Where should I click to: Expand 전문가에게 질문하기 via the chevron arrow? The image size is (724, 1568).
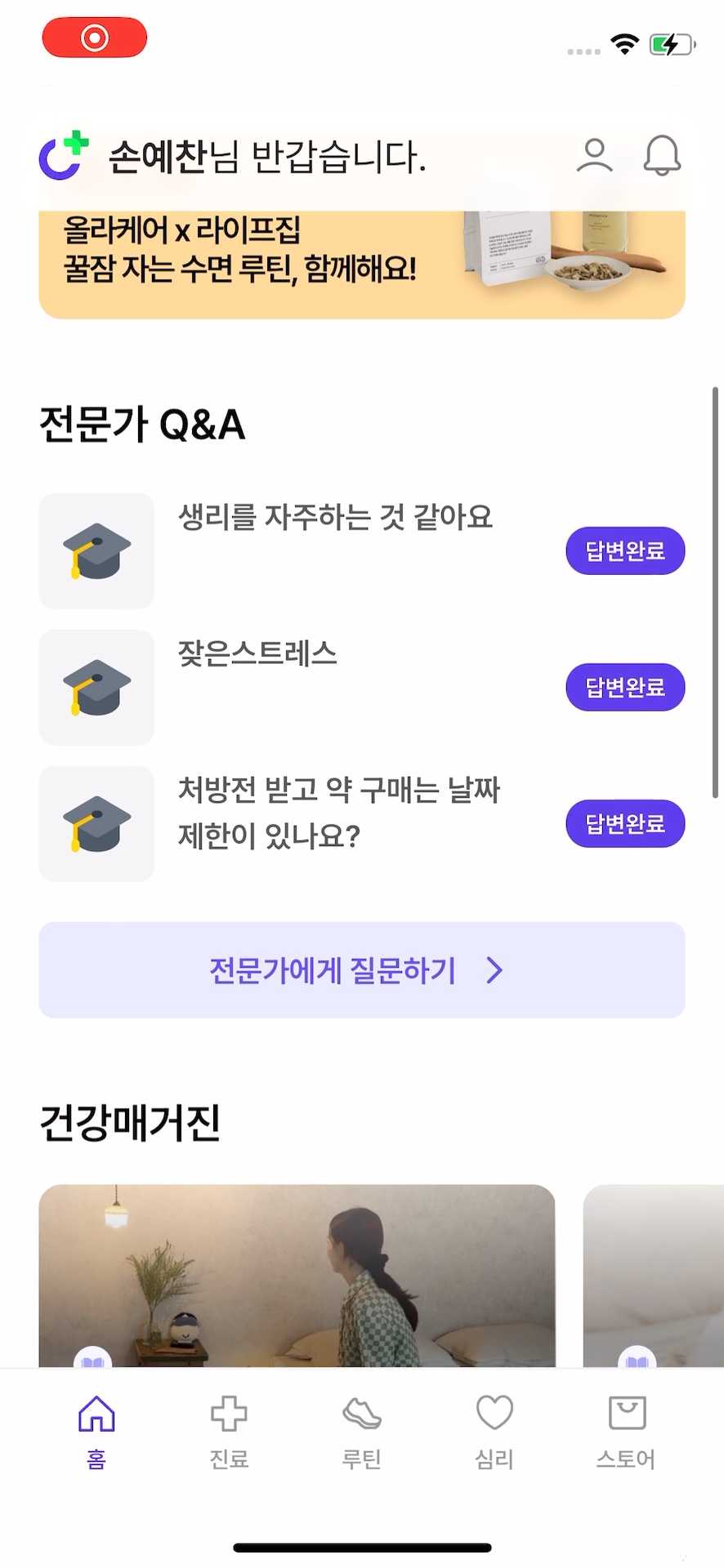pyautogui.click(x=494, y=970)
